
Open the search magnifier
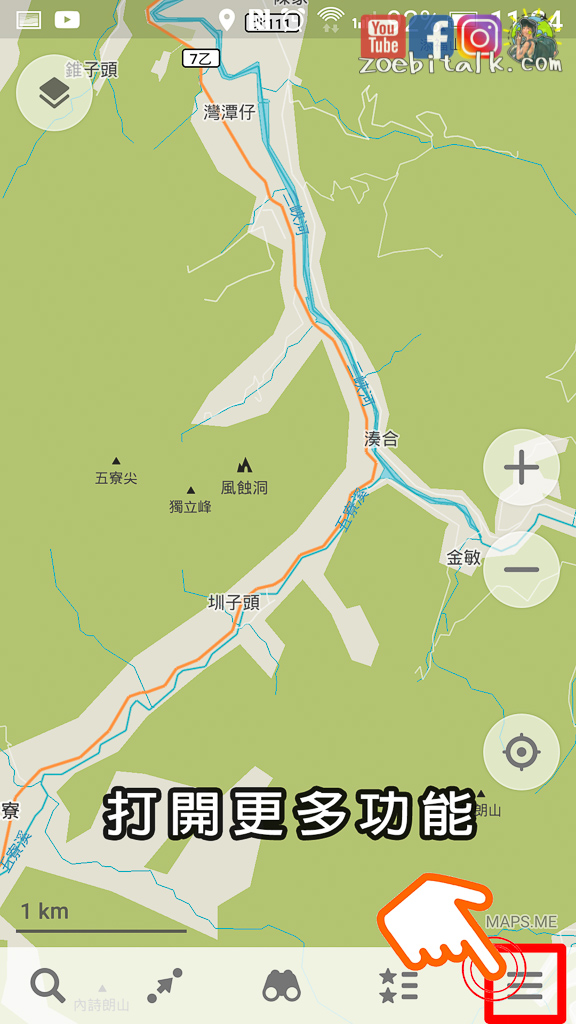pyautogui.click(x=48, y=985)
